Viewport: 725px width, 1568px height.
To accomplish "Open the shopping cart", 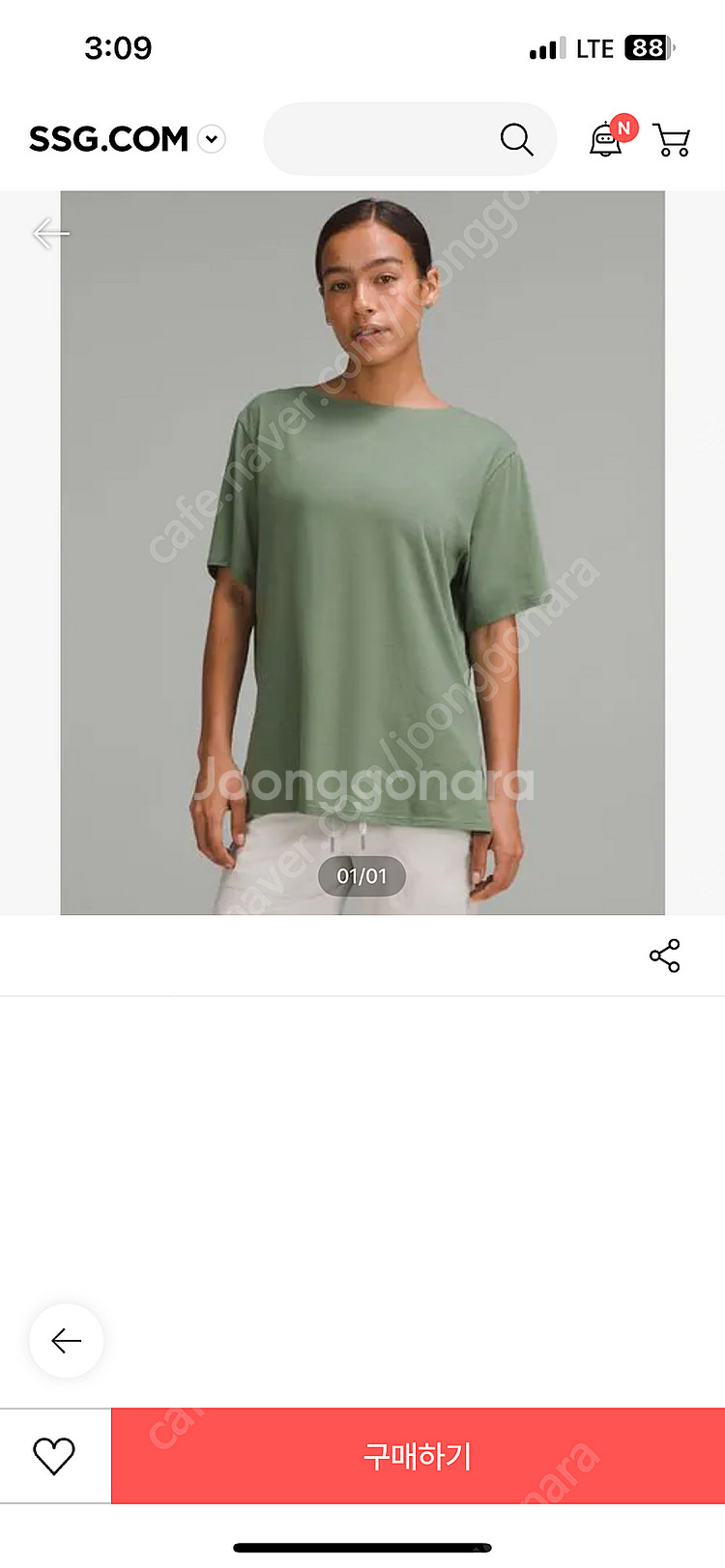I will pyautogui.click(x=672, y=140).
